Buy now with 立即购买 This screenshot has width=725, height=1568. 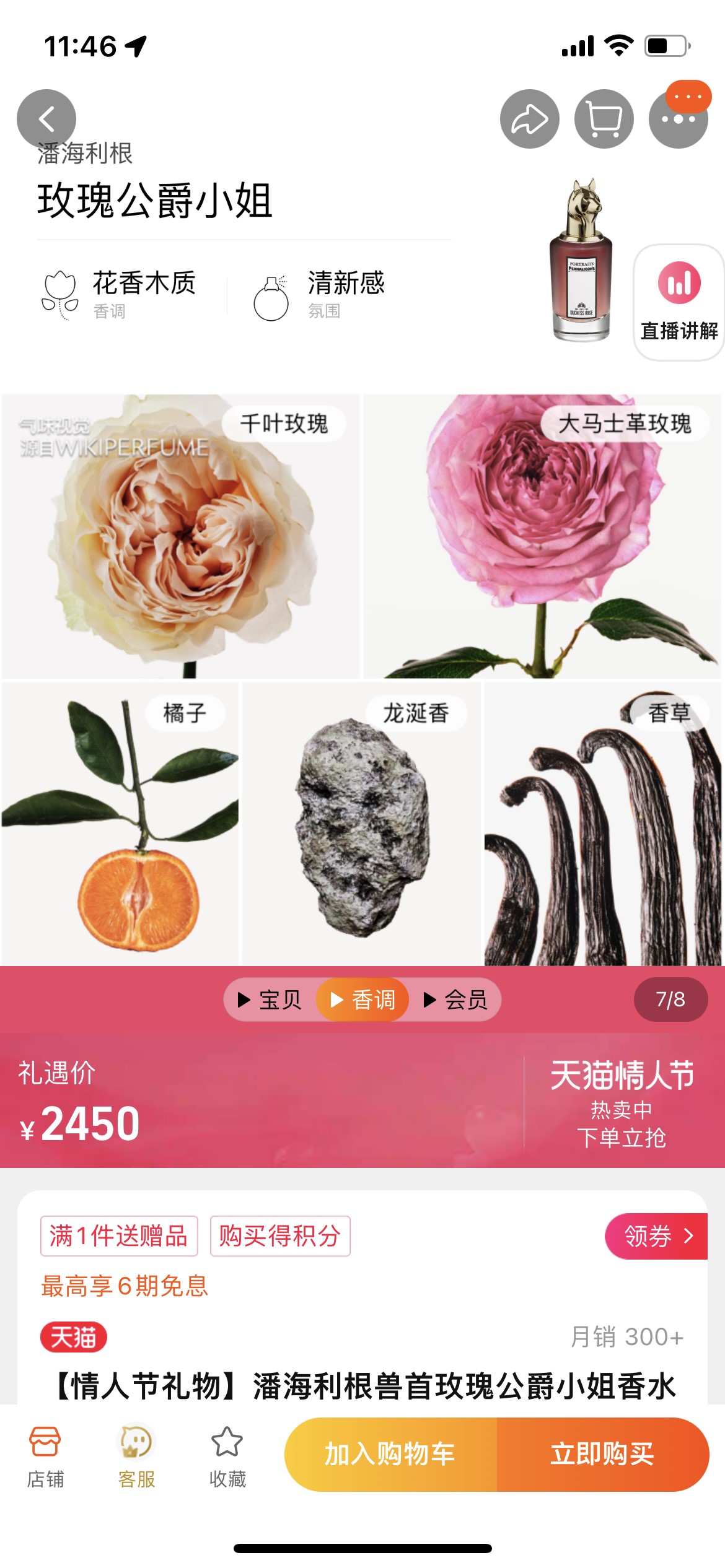pos(603,1454)
